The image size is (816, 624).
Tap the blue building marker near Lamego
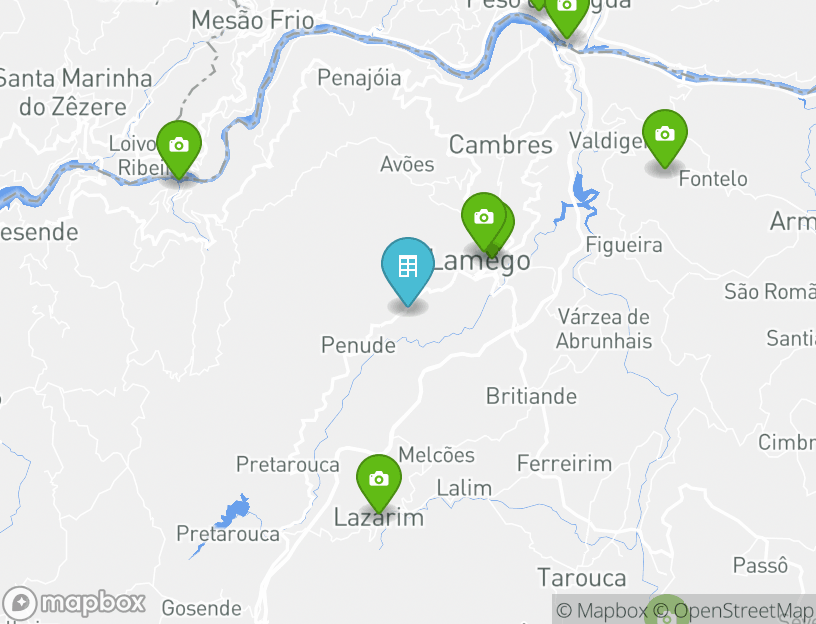click(x=407, y=268)
